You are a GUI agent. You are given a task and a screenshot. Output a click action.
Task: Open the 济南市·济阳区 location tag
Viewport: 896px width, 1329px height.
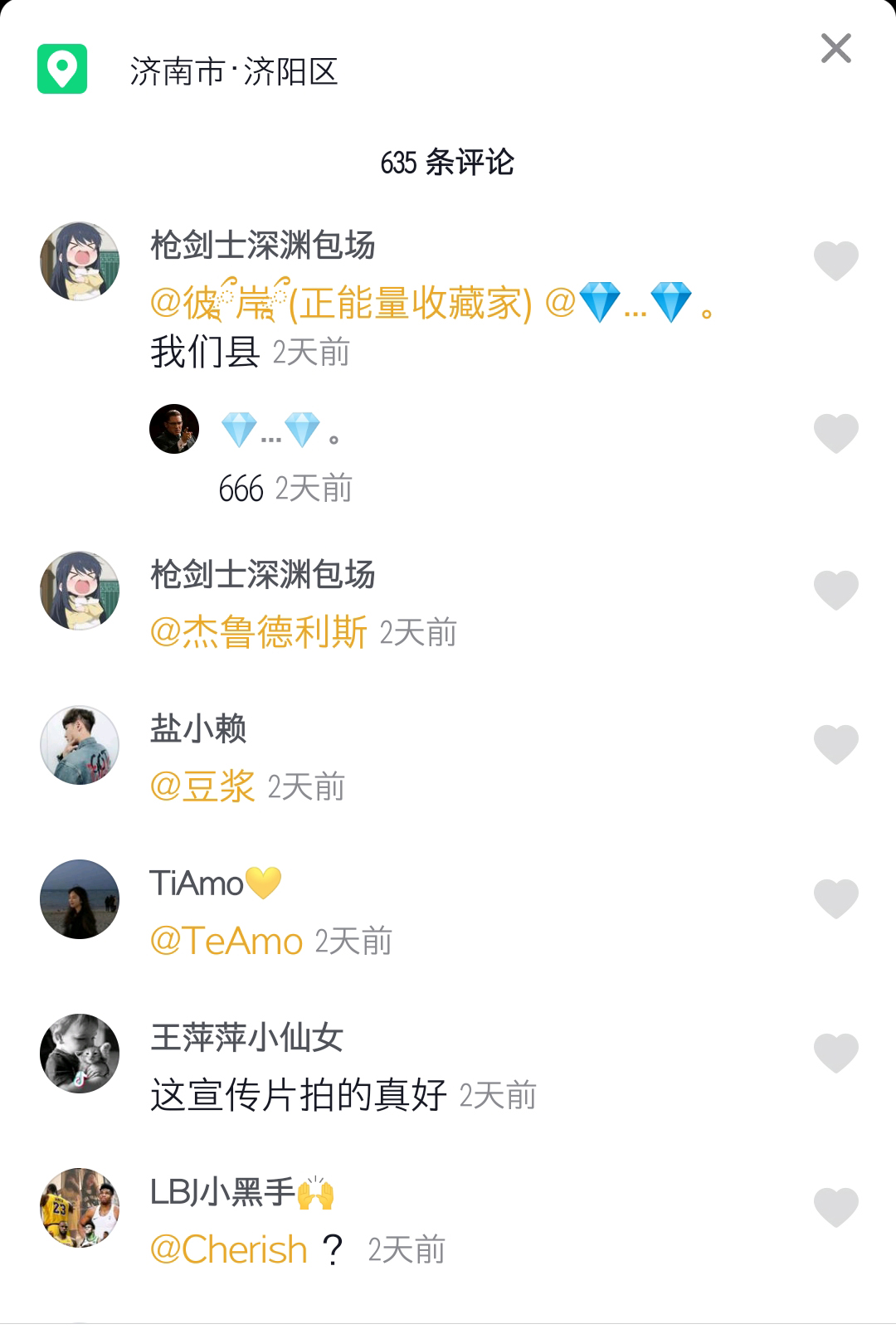click(233, 72)
